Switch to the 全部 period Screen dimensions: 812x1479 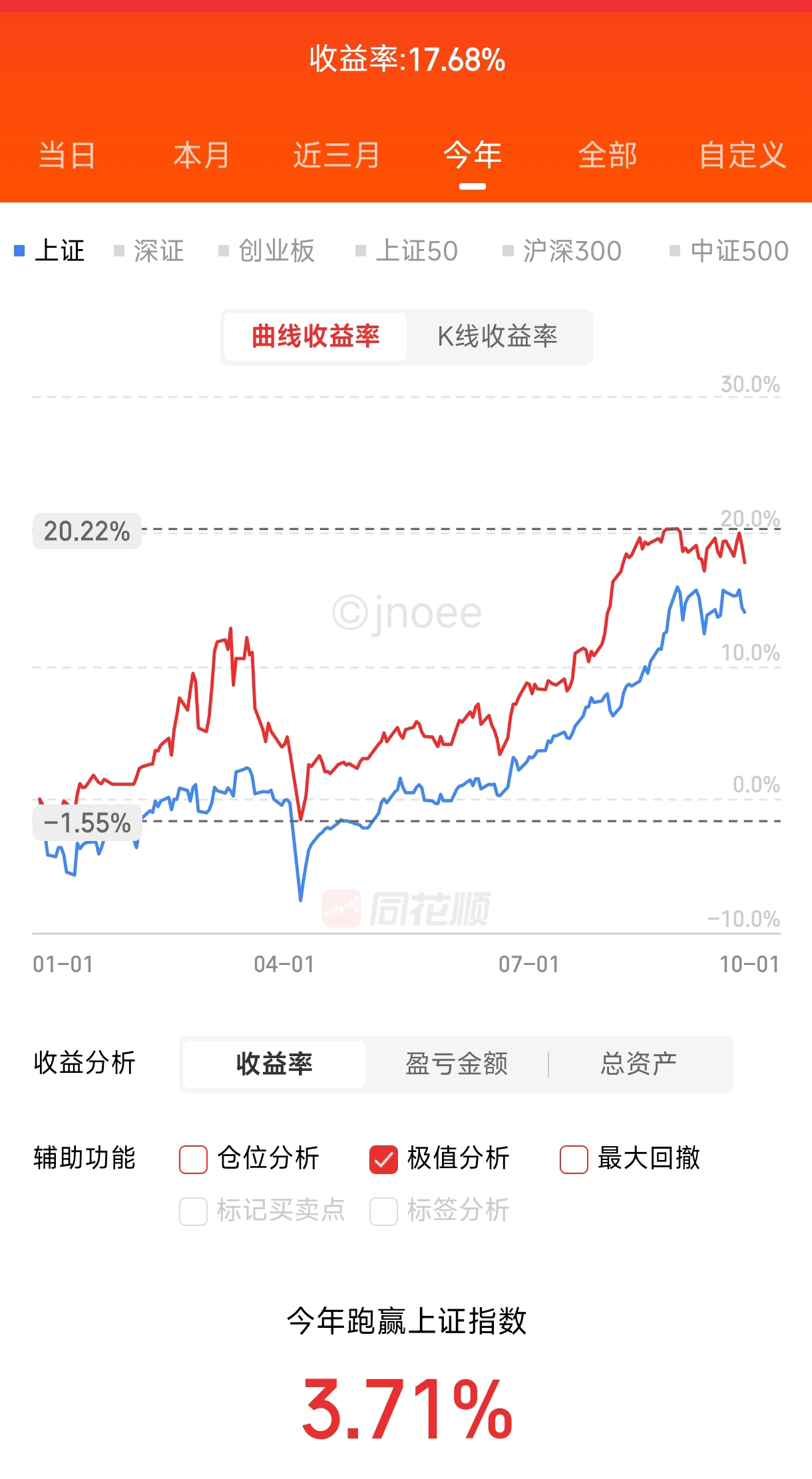coord(608,155)
